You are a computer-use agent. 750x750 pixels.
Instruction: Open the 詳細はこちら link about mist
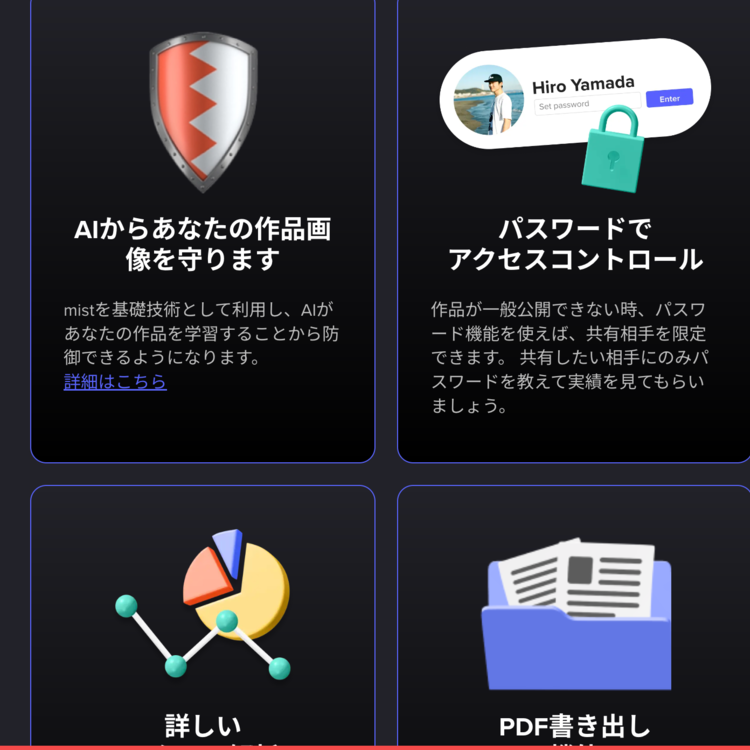(115, 382)
